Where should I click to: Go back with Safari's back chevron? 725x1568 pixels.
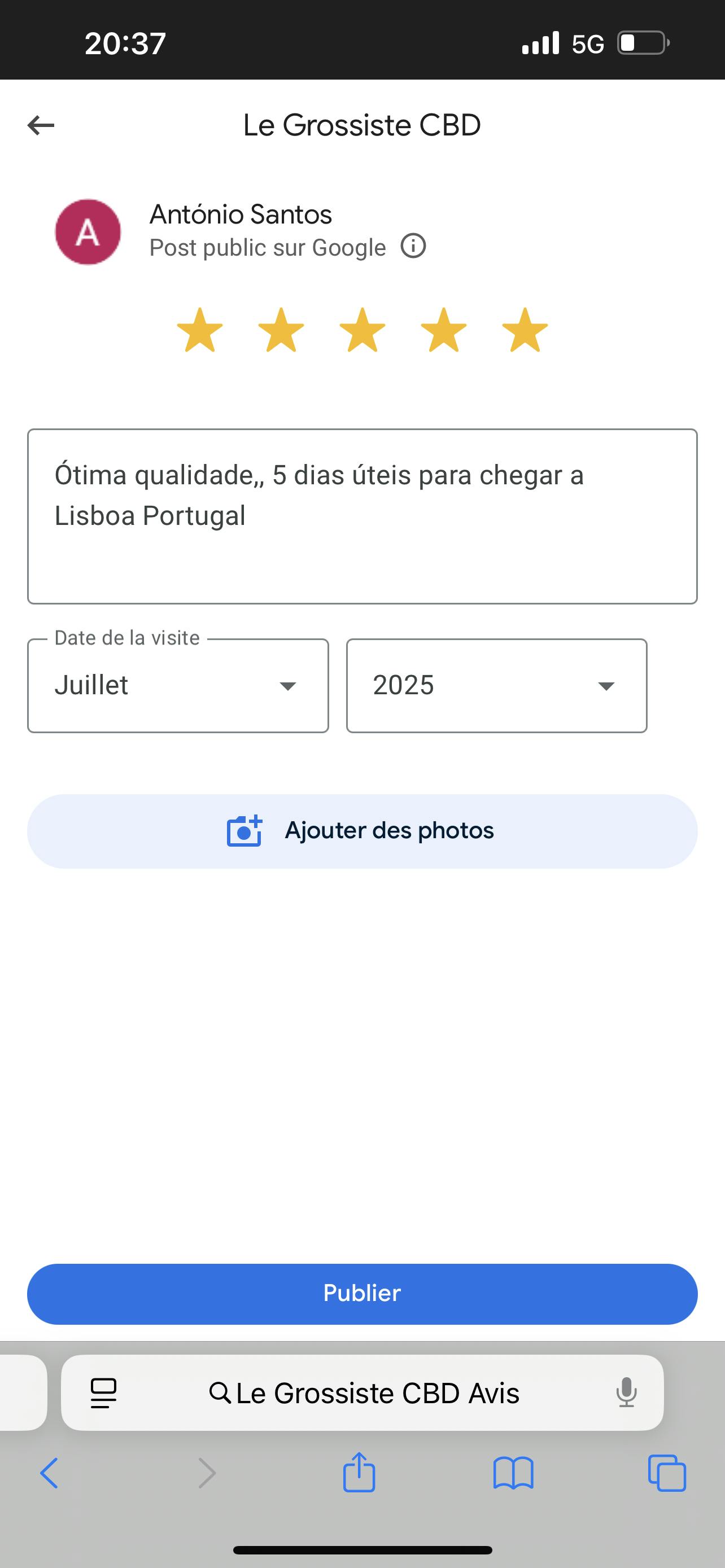[x=49, y=1473]
